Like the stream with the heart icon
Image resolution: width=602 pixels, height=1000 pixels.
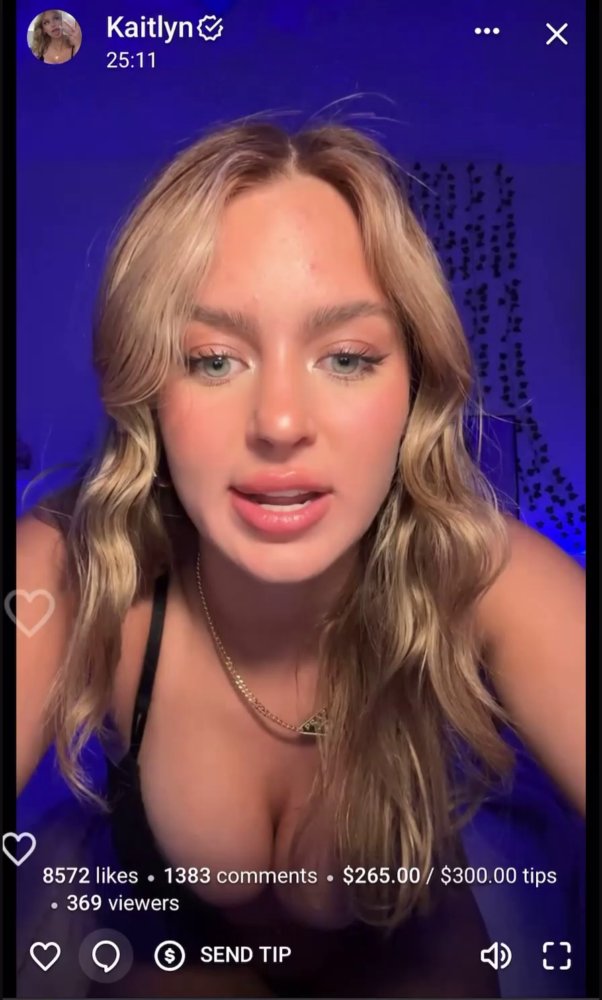[45, 956]
